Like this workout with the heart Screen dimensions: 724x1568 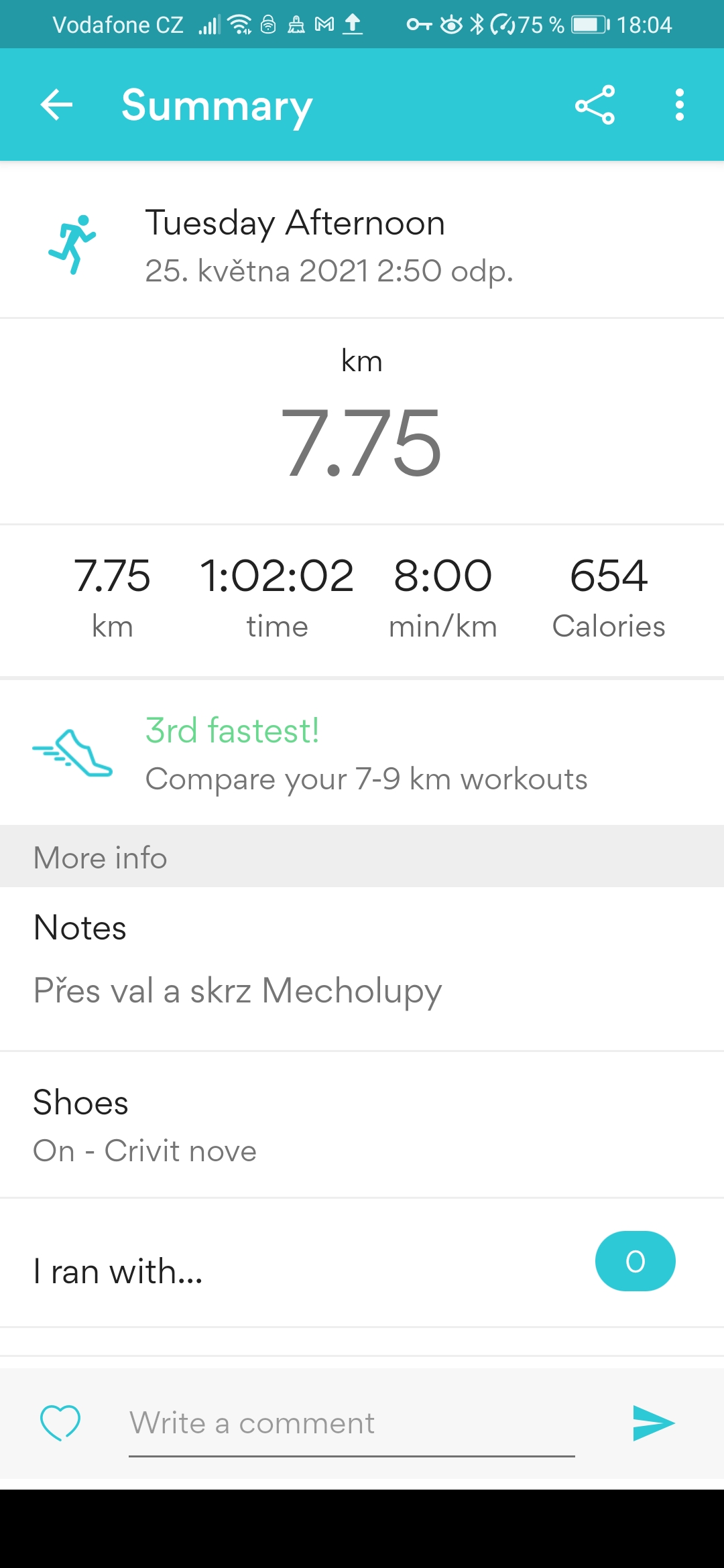60,1423
